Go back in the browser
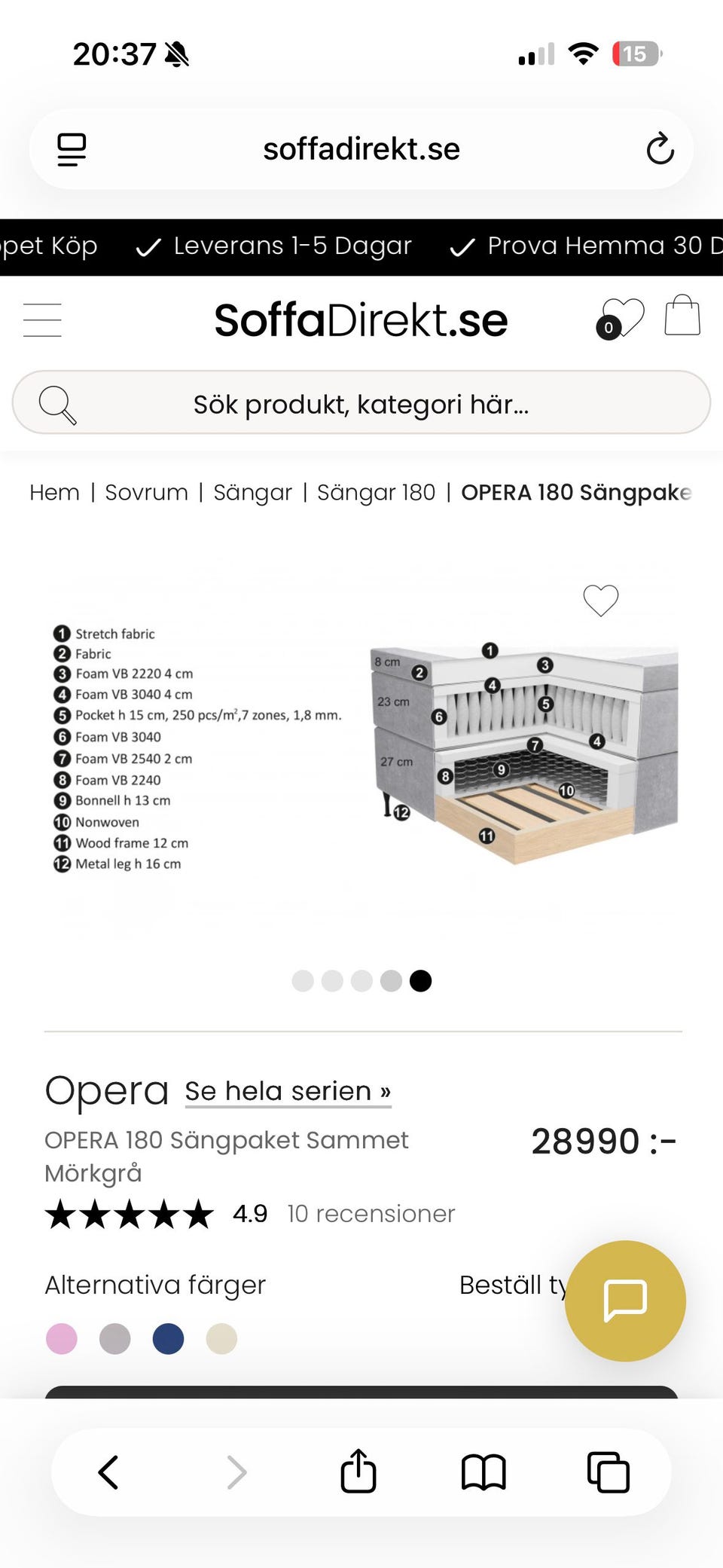The image size is (723, 1568). click(108, 1472)
